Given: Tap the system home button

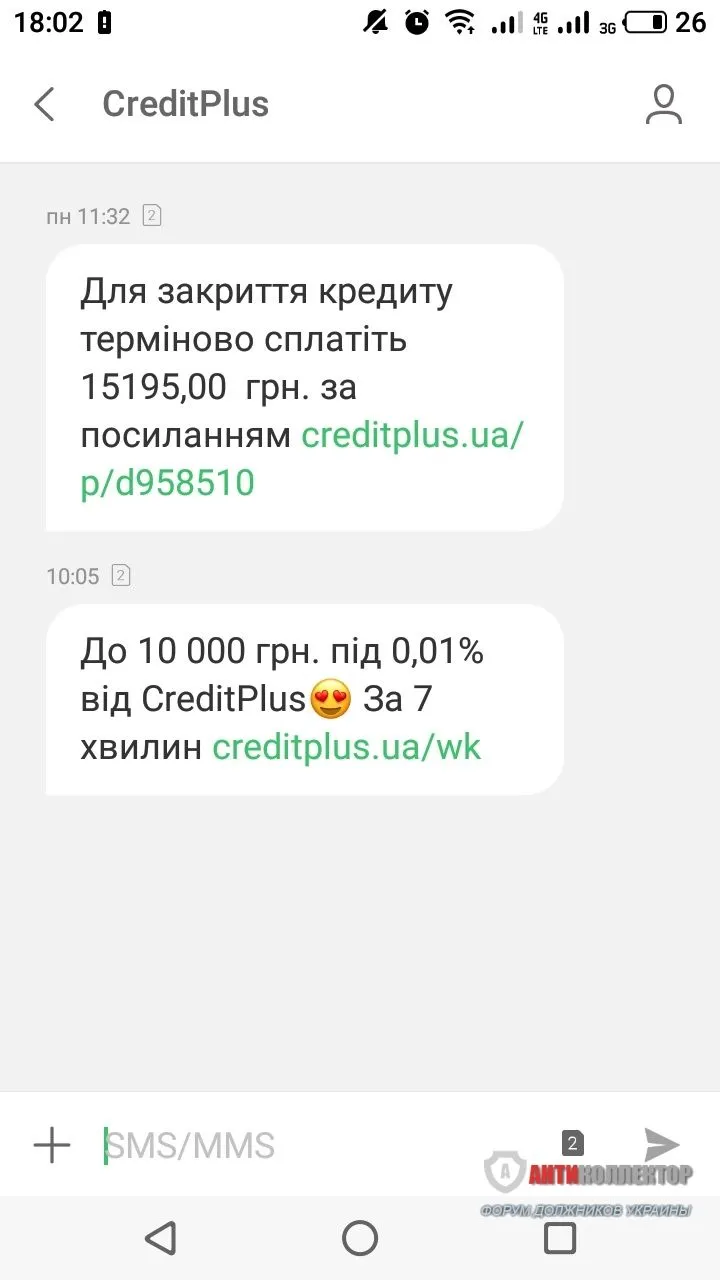Looking at the screenshot, I should pyautogui.click(x=360, y=1238).
